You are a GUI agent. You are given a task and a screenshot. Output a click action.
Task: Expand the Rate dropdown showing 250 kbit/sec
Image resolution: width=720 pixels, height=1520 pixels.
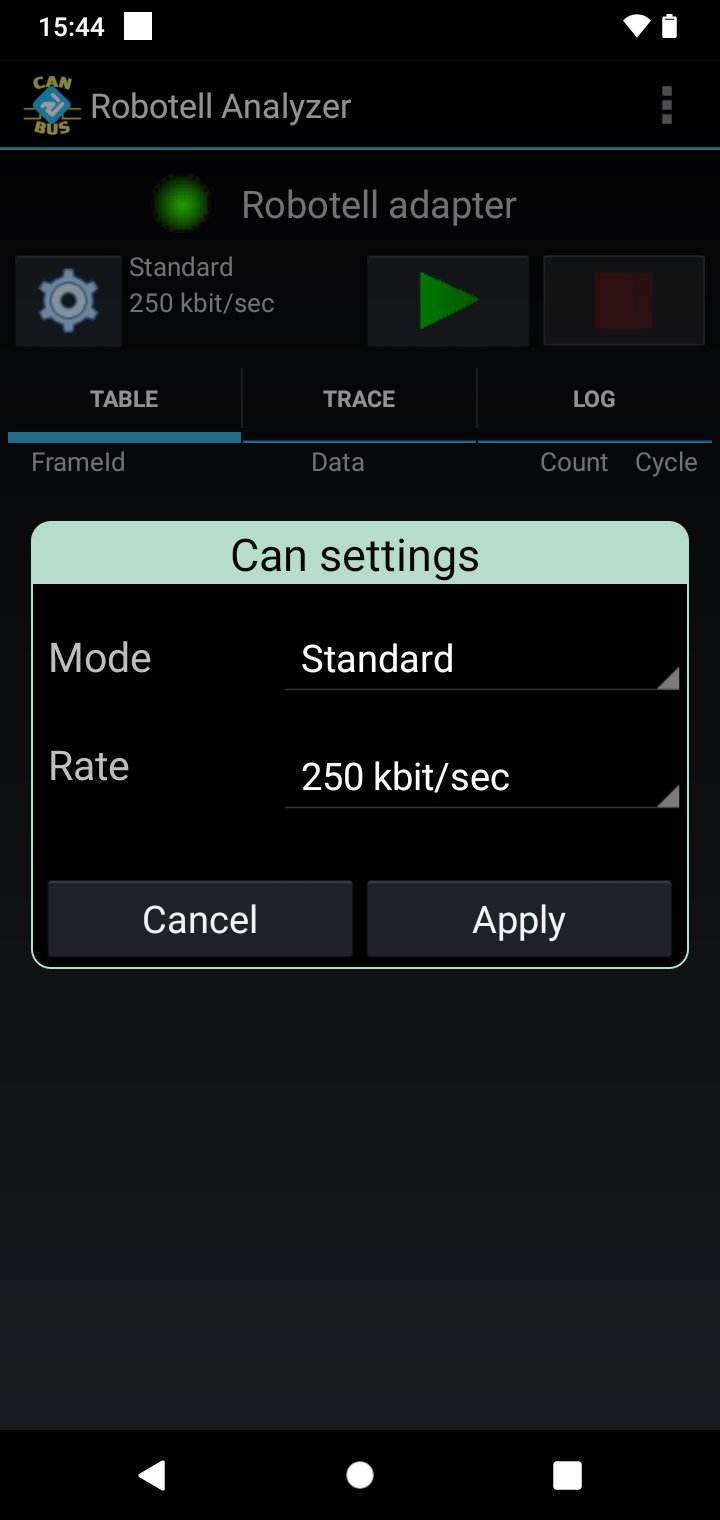pyautogui.click(x=482, y=777)
